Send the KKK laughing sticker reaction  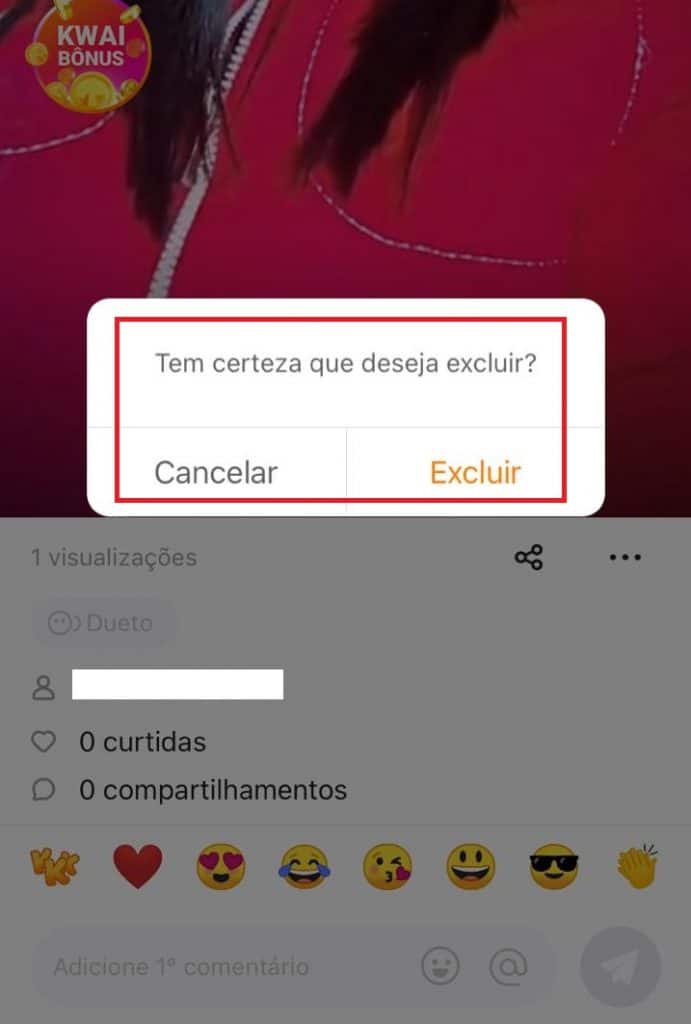coord(54,866)
